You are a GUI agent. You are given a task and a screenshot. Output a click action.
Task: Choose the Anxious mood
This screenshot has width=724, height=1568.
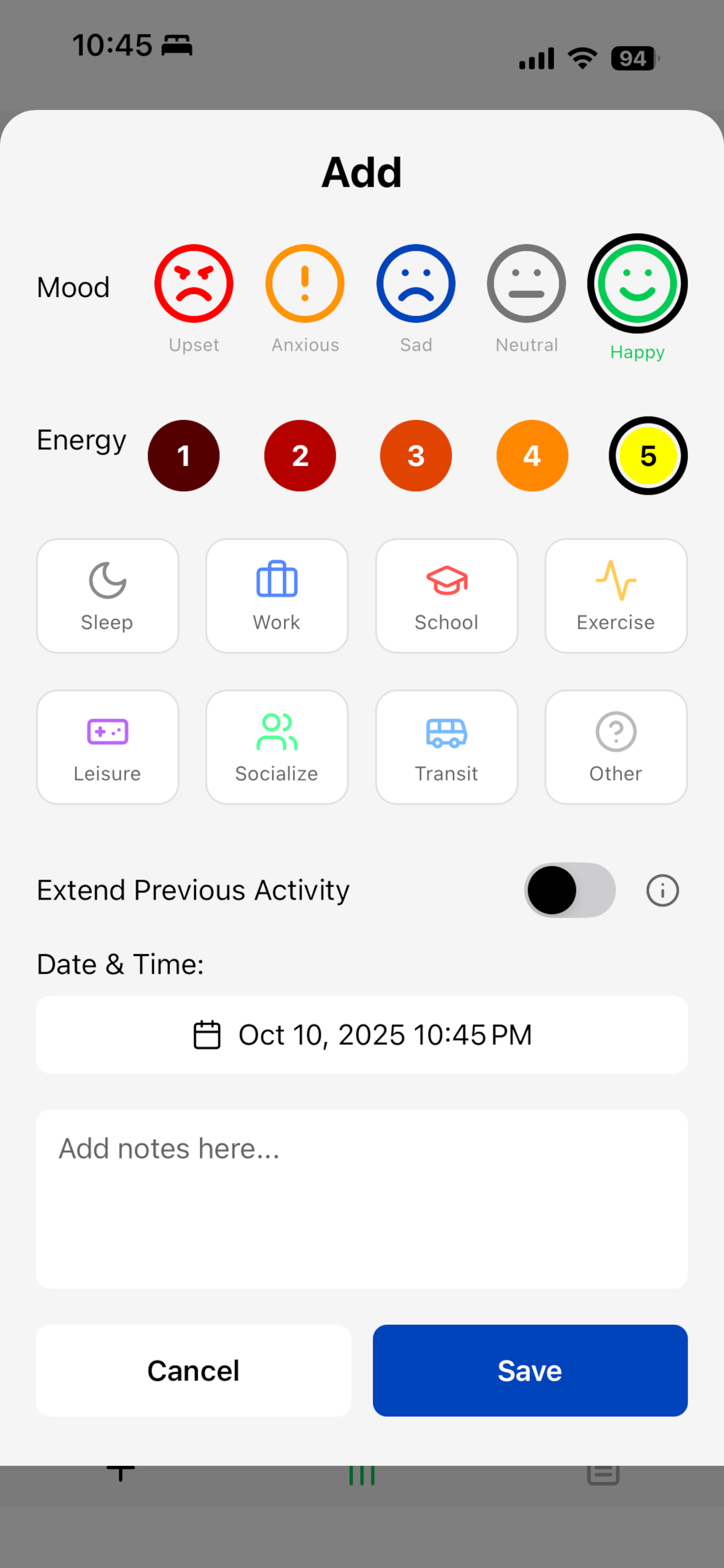click(305, 283)
